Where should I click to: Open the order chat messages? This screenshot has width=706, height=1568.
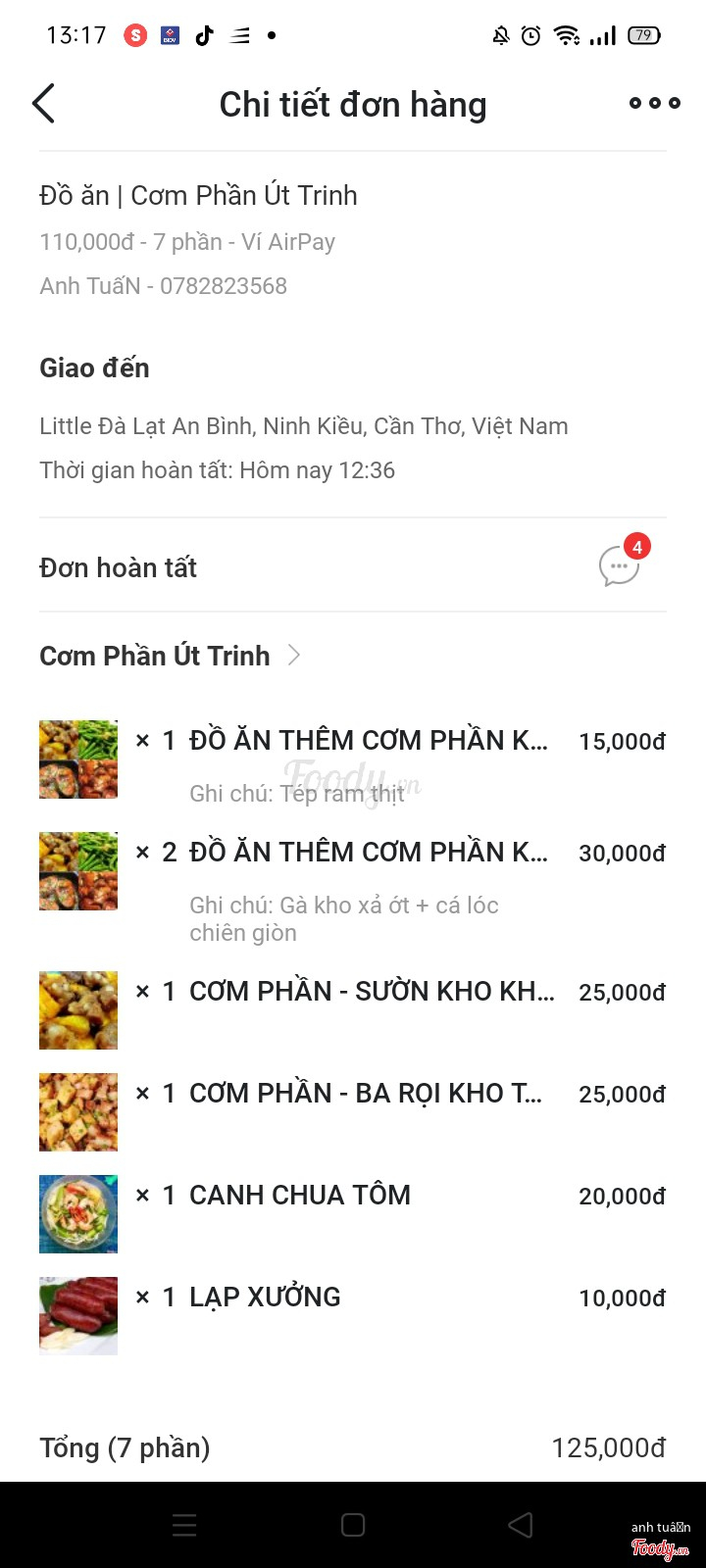point(619,566)
